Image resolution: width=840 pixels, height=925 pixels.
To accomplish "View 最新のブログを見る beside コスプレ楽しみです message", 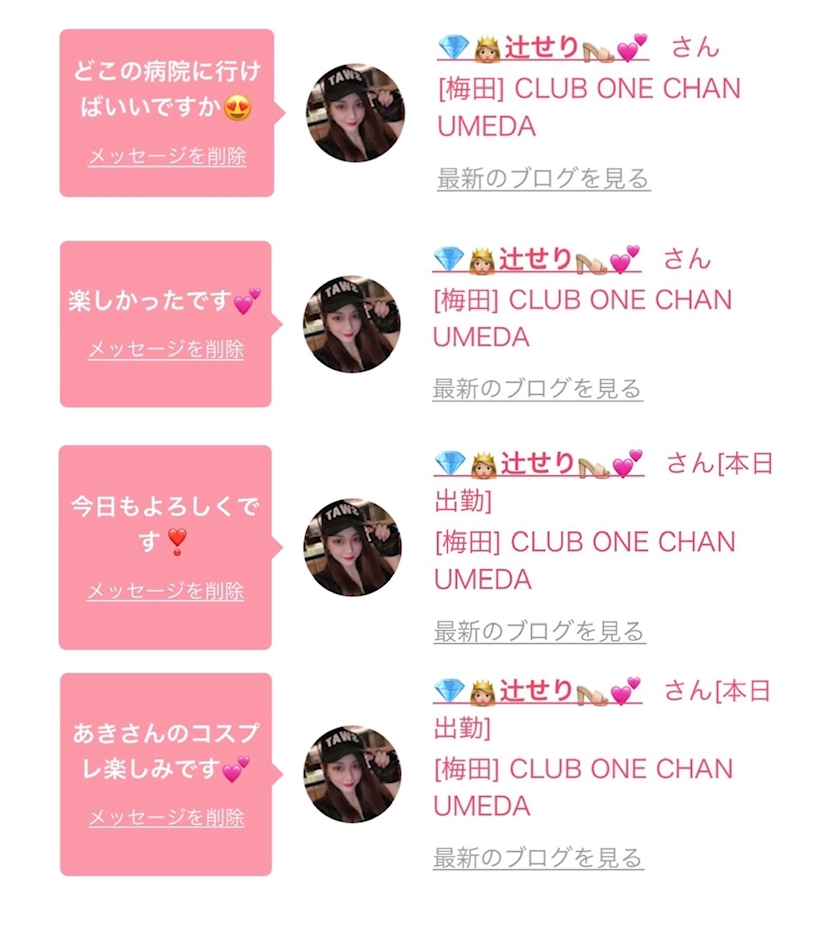I will coord(538,858).
